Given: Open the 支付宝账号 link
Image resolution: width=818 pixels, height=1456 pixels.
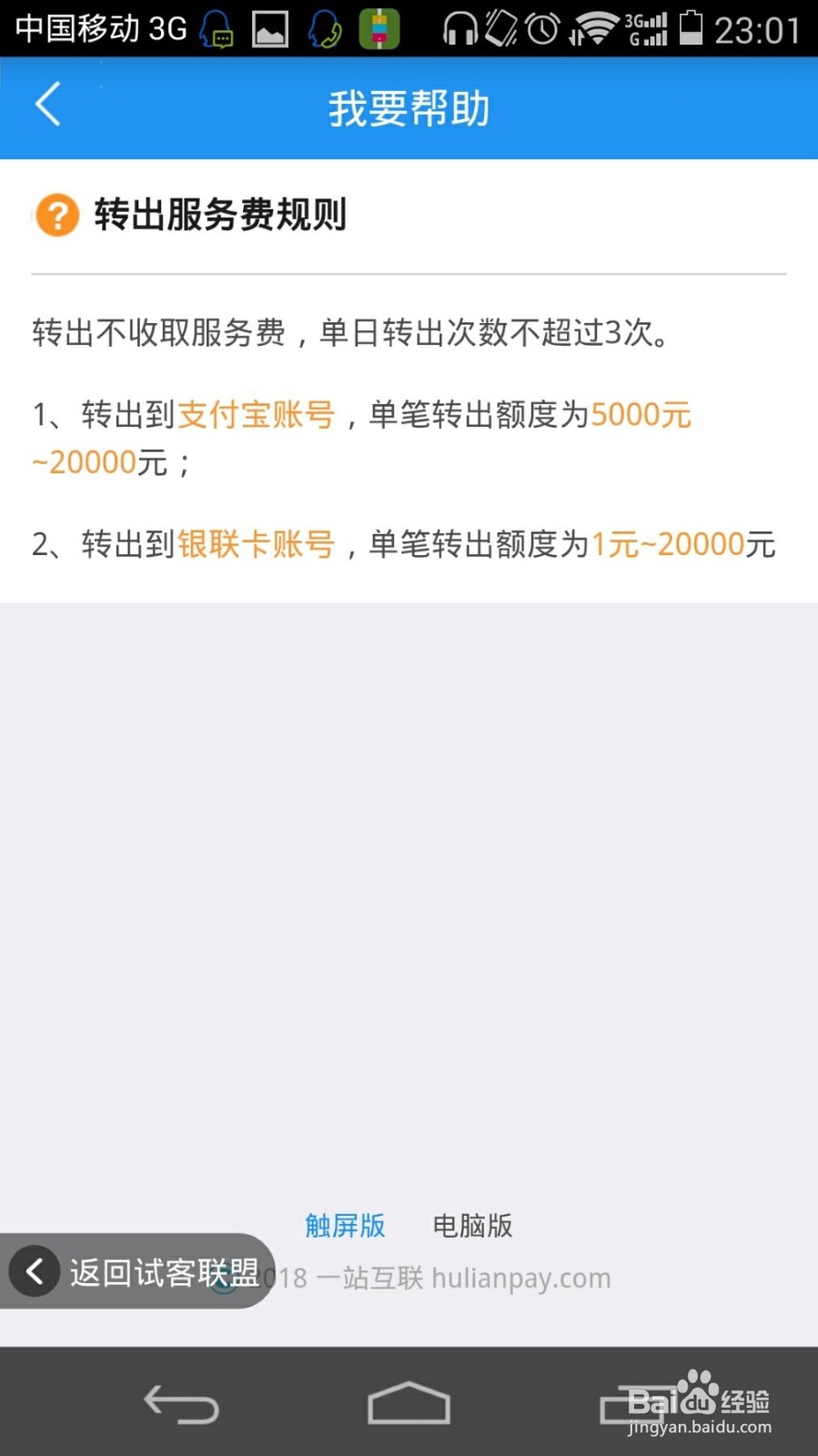Looking at the screenshot, I should tap(255, 415).
